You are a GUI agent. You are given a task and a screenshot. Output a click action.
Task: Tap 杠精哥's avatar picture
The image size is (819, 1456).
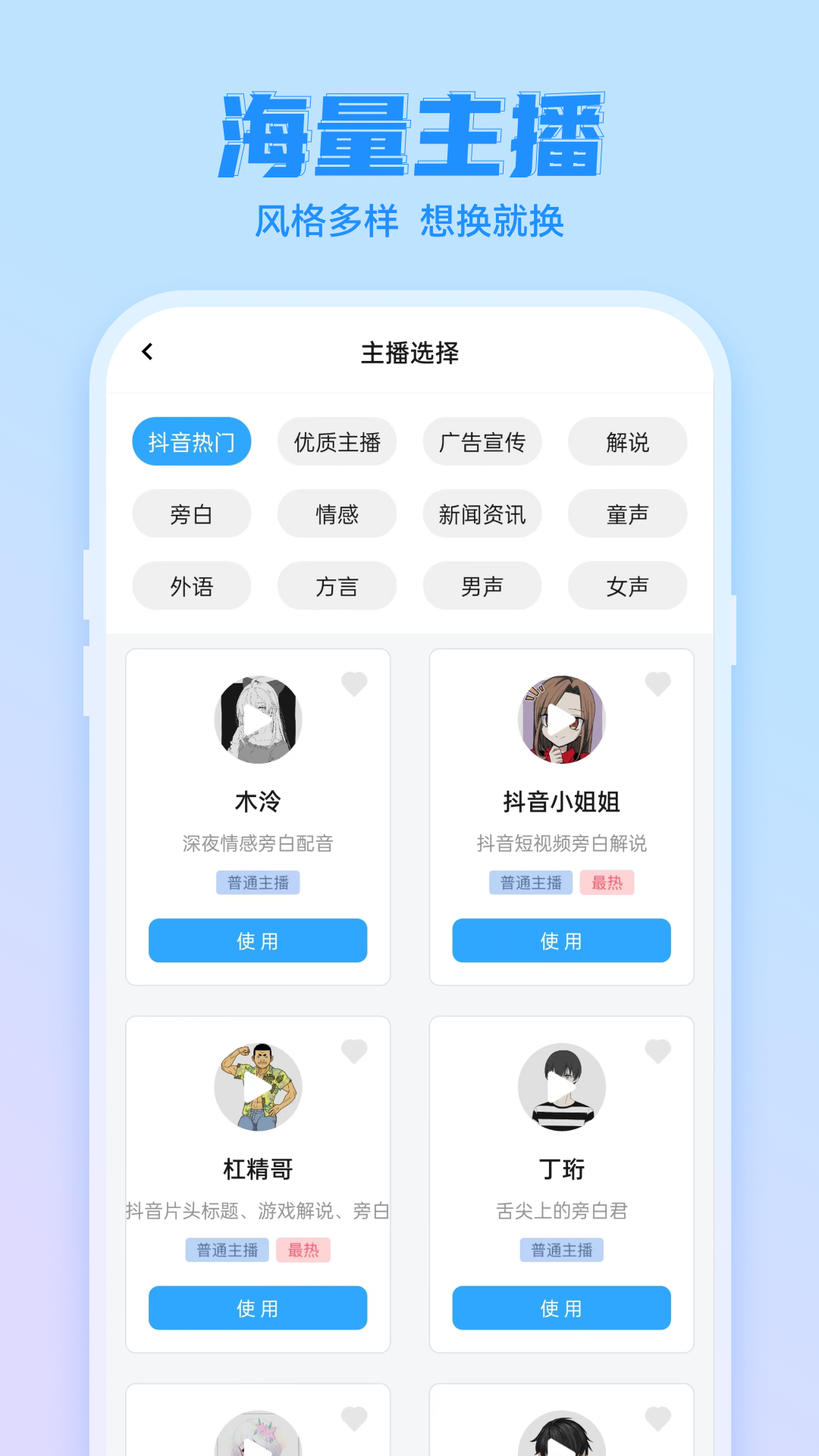pos(257,1087)
